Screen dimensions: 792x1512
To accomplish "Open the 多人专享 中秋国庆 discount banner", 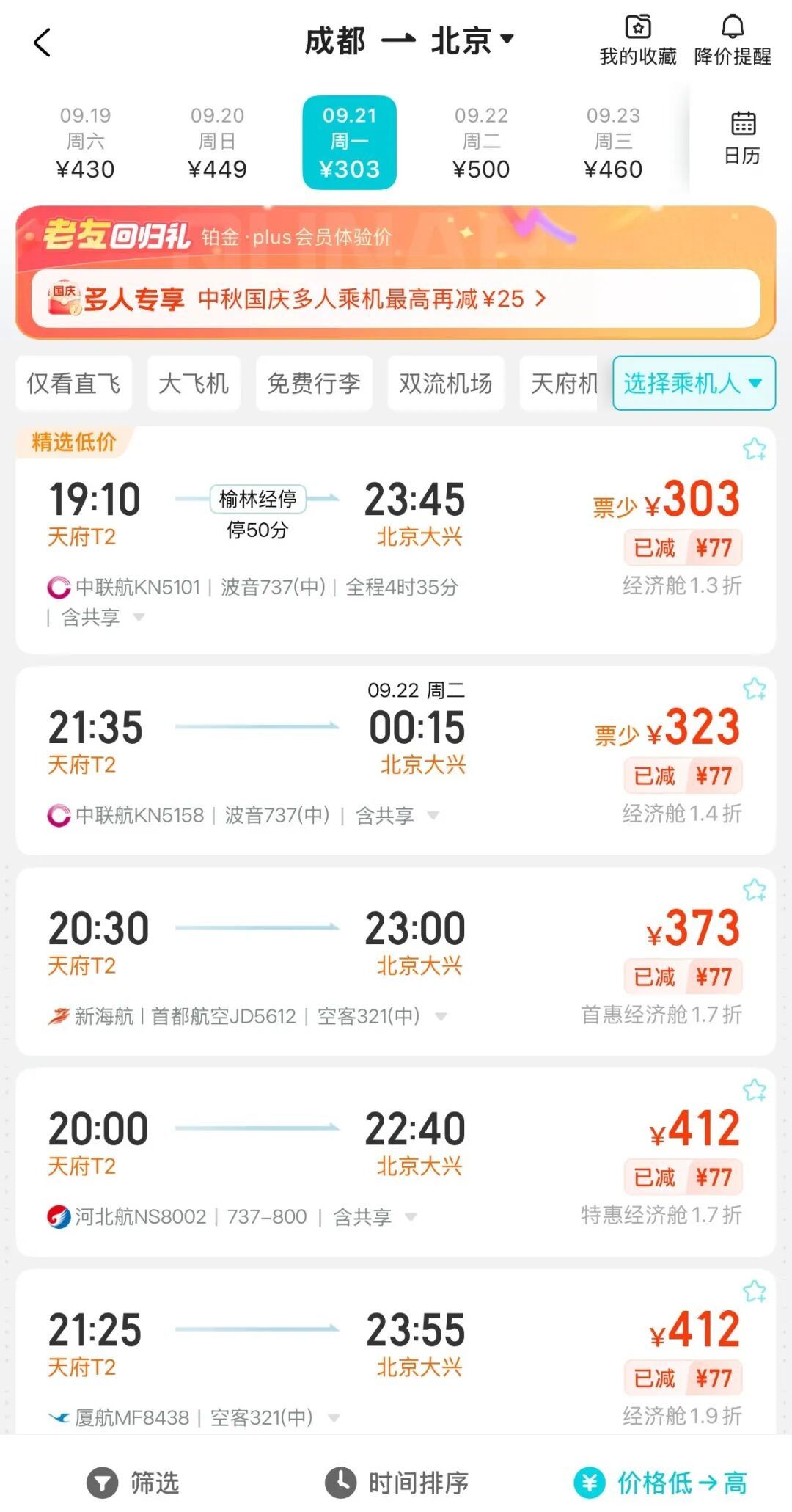I will tap(395, 299).
